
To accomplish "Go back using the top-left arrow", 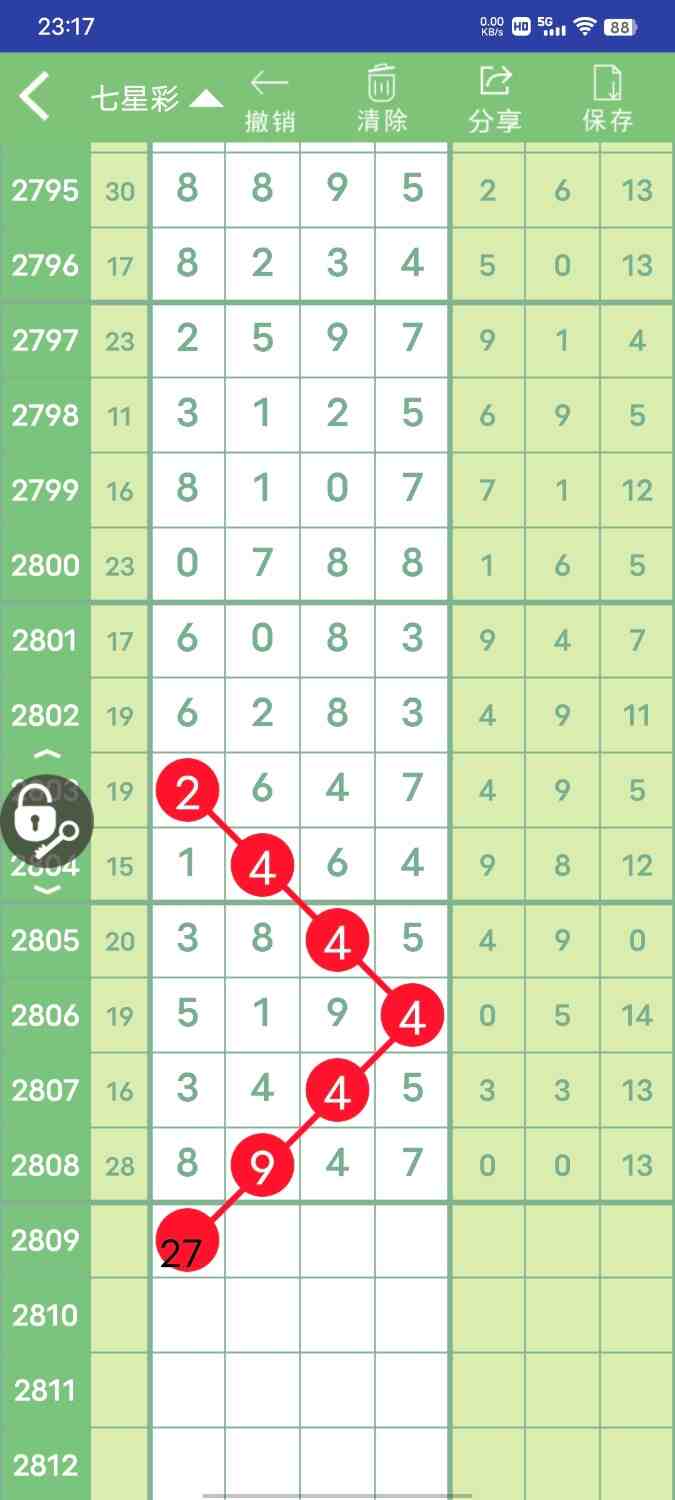I will [35, 97].
